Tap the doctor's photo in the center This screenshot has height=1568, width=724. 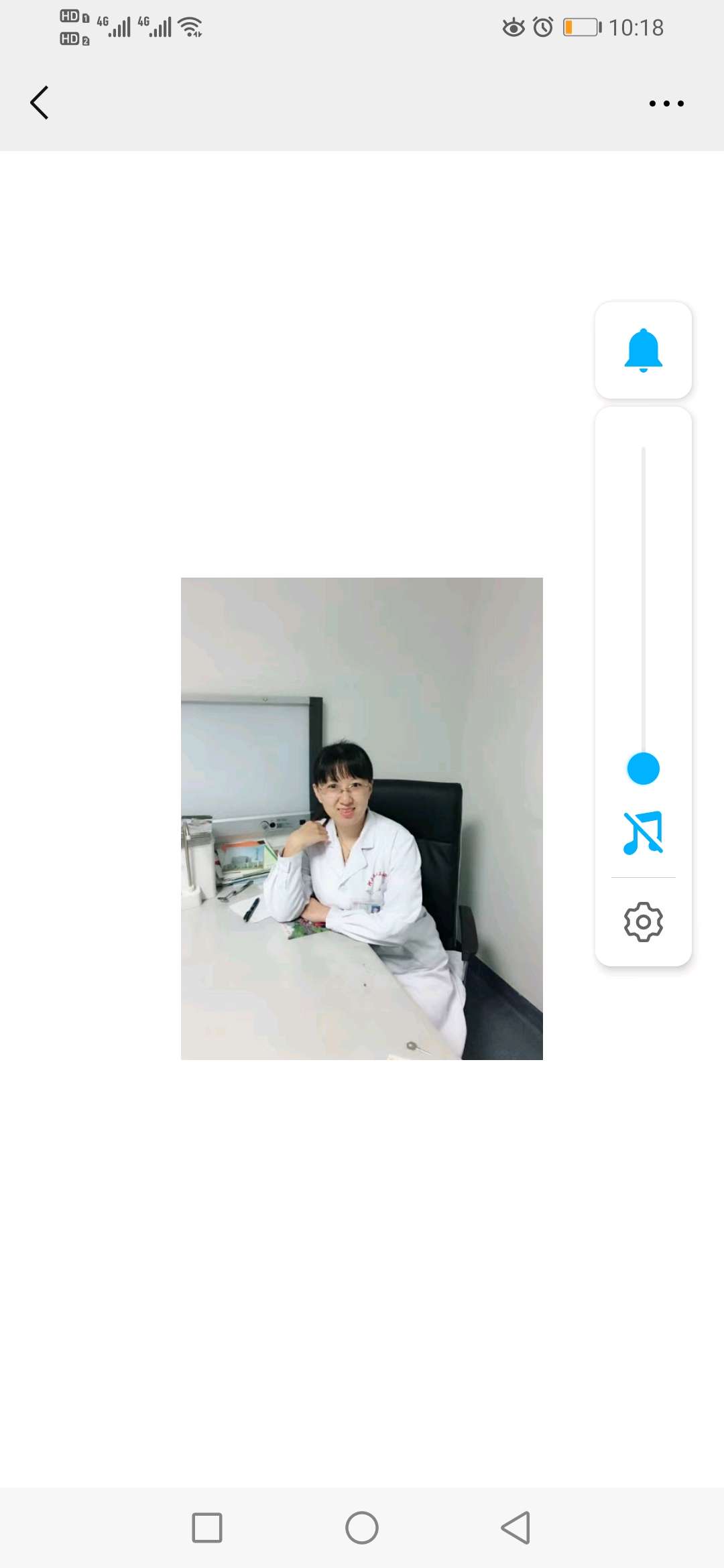point(362,818)
